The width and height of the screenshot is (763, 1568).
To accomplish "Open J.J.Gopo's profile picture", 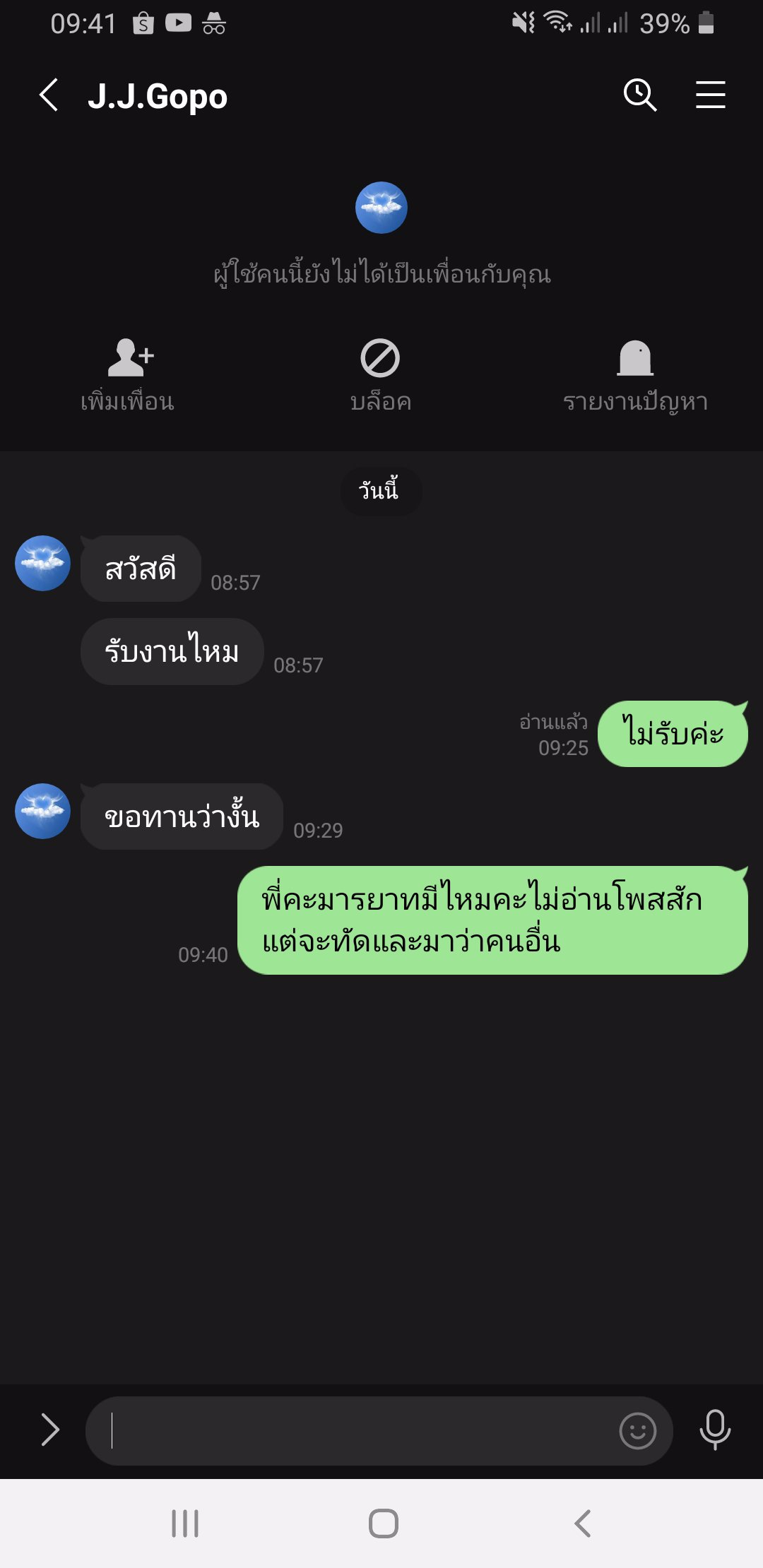I will pyautogui.click(x=381, y=207).
